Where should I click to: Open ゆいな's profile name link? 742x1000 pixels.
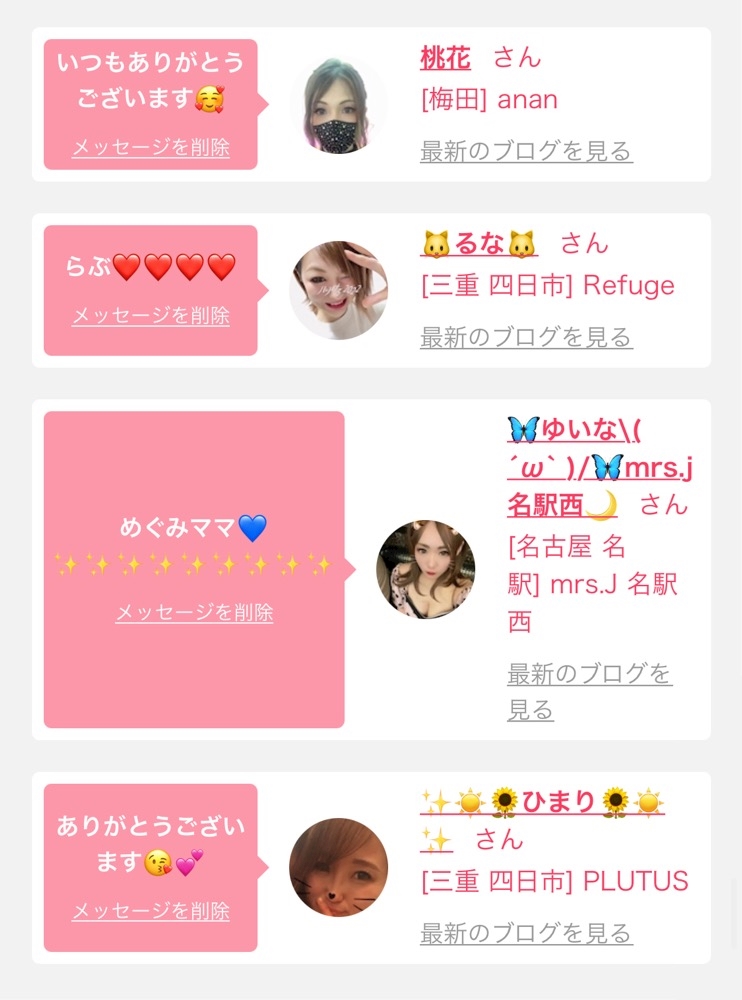coord(599,467)
